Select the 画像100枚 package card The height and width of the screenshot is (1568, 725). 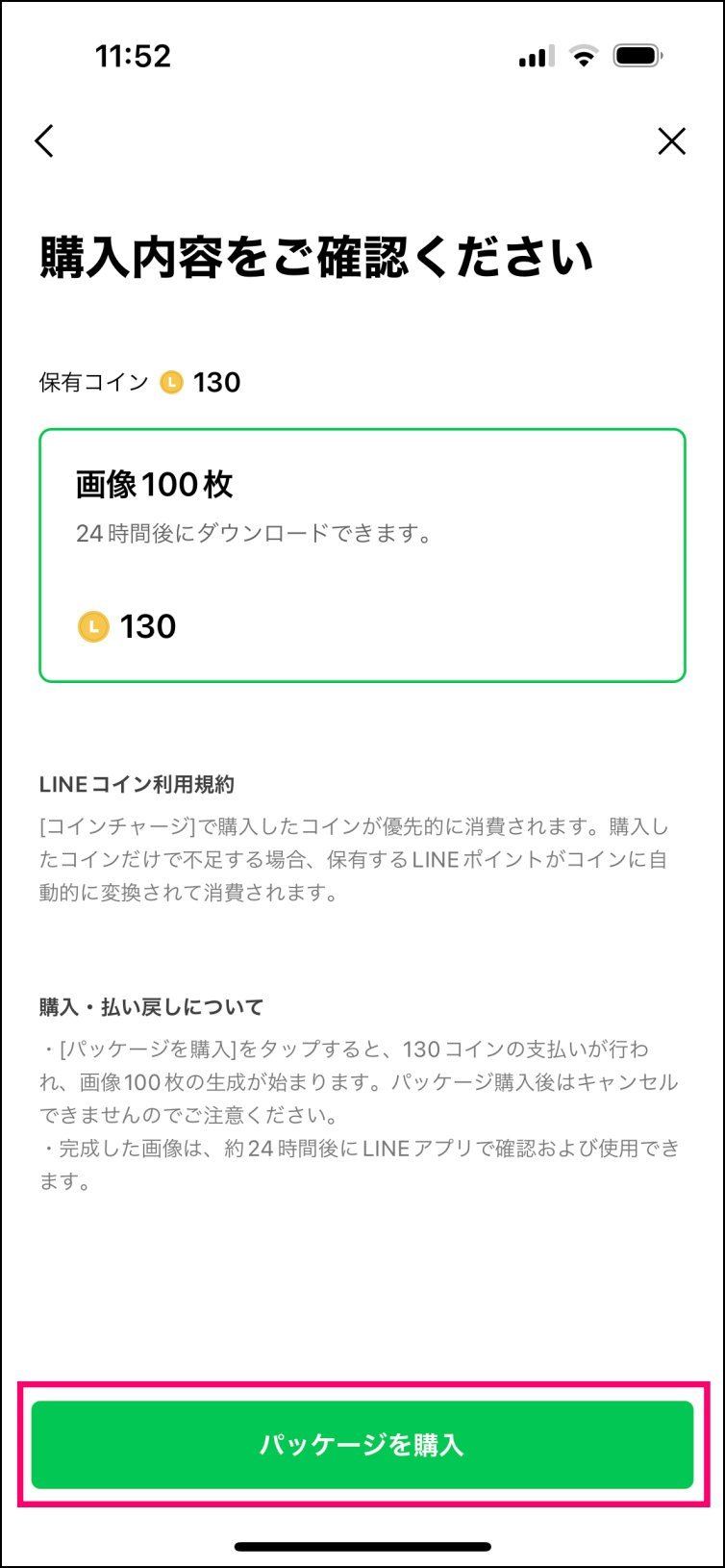coord(362,556)
